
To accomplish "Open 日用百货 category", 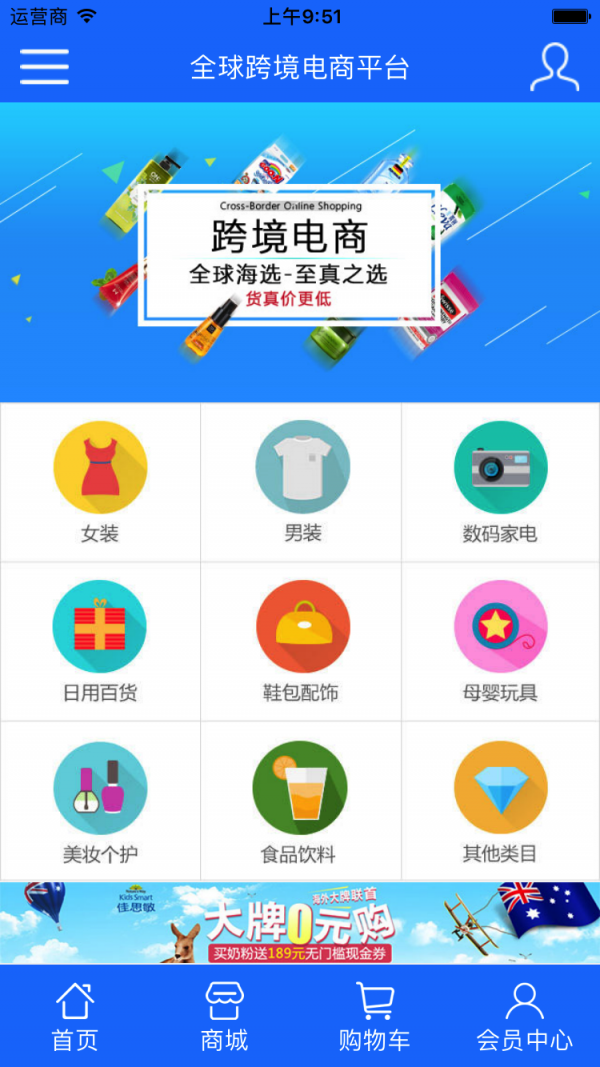I will click(x=100, y=642).
